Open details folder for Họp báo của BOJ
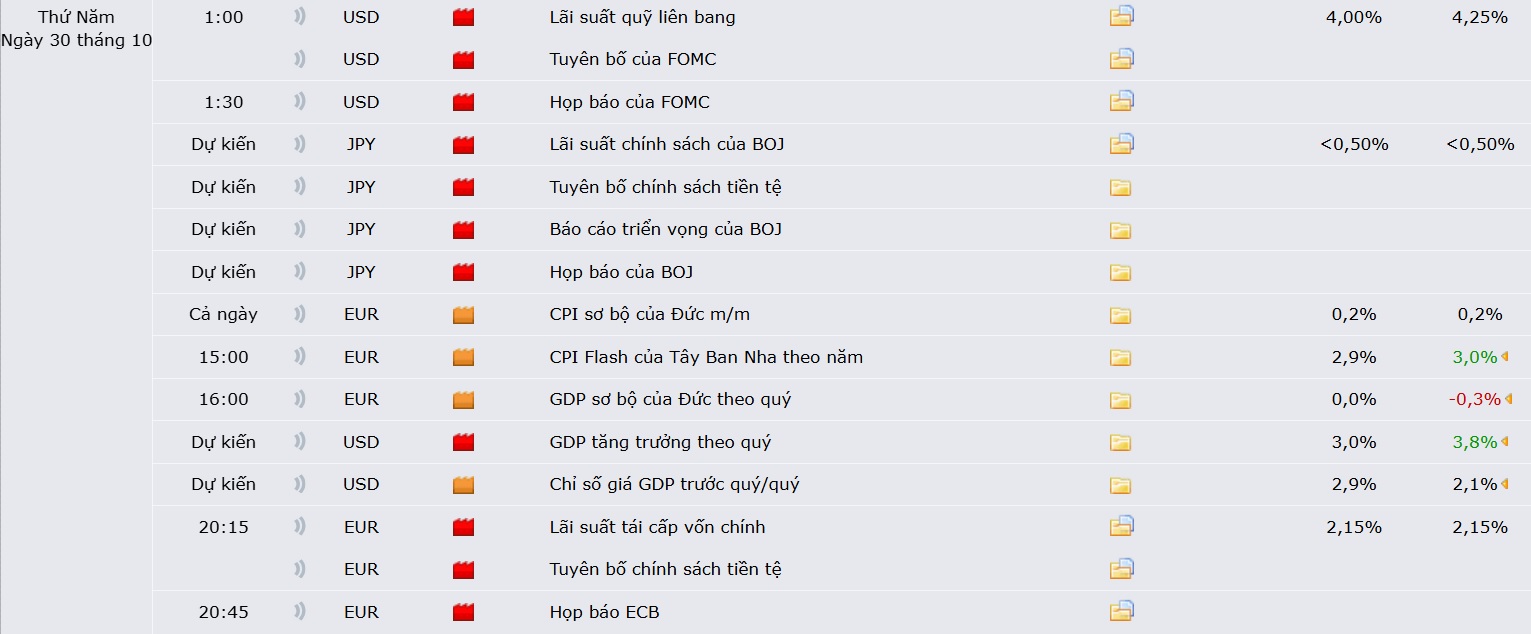Screen dimensions: 1531x634 1120,272
